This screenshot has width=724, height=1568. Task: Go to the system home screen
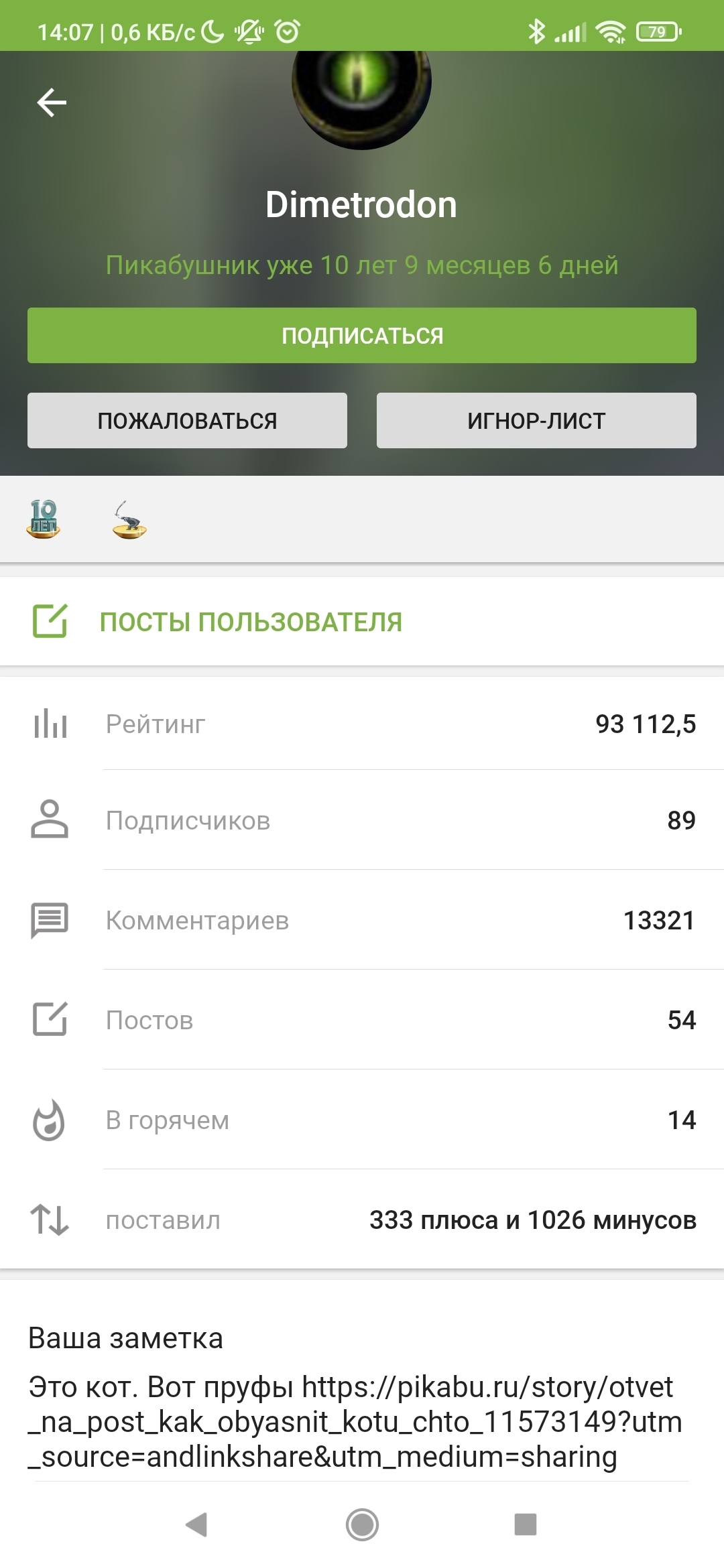pyautogui.click(x=362, y=1524)
